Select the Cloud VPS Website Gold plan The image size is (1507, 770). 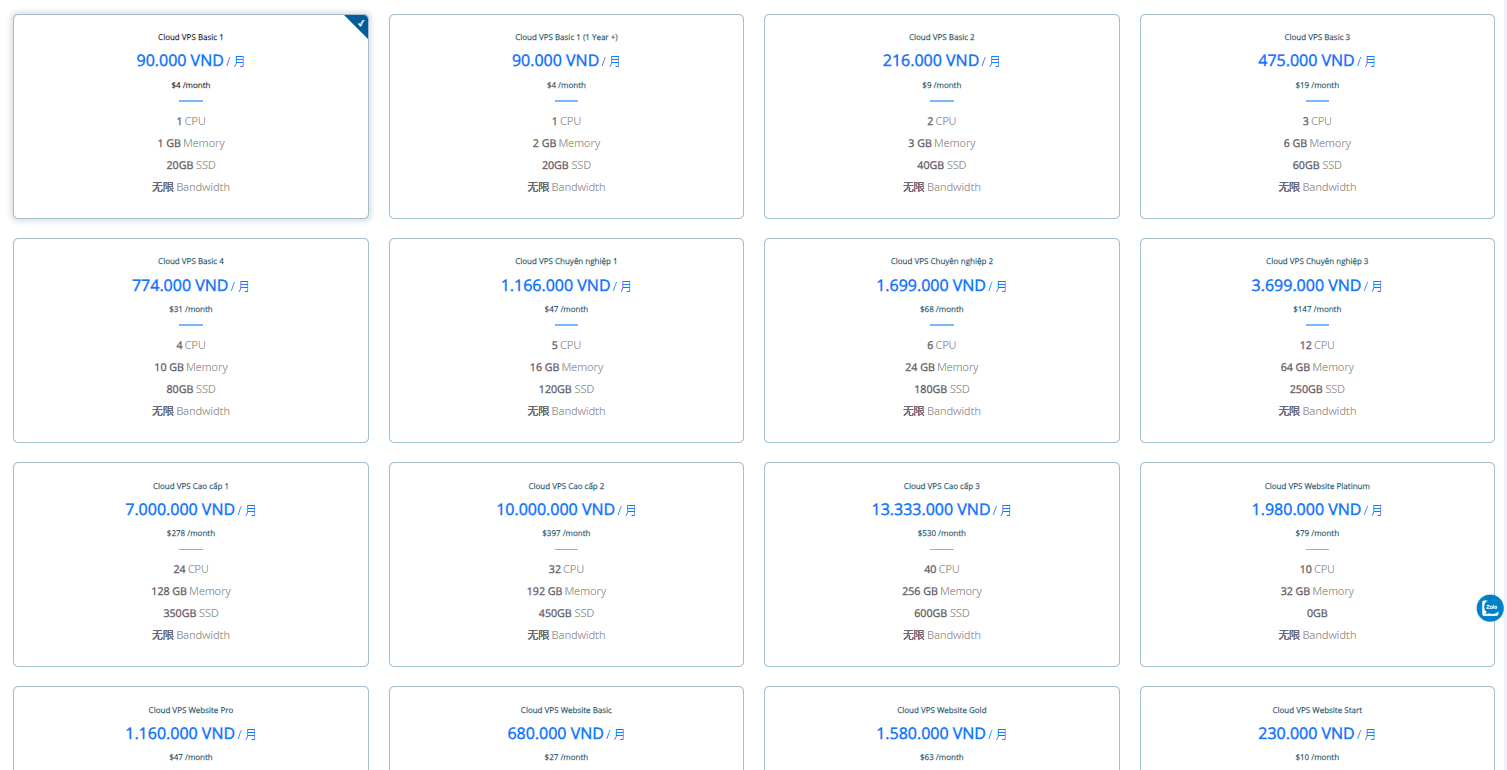(941, 732)
